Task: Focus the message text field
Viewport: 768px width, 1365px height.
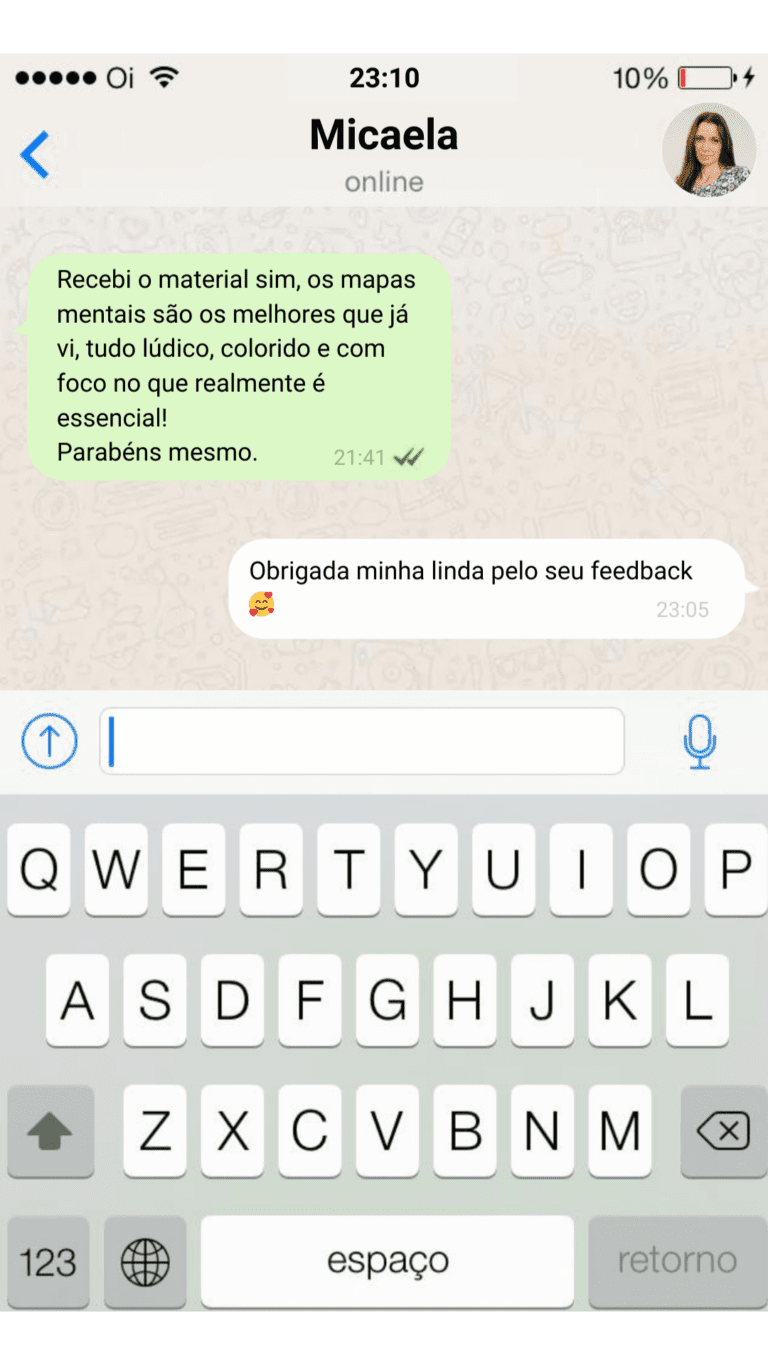Action: tap(362, 741)
